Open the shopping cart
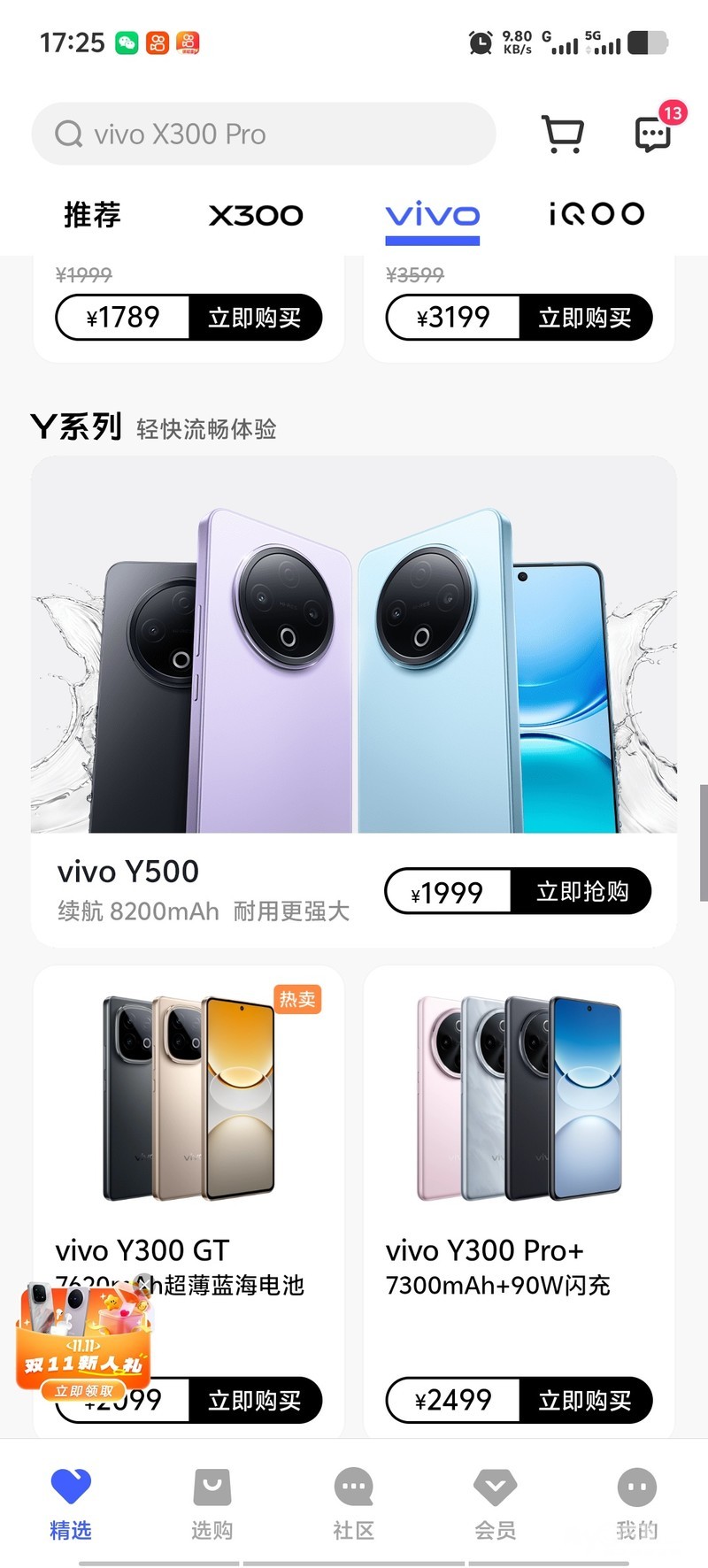Image resolution: width=708 pixels, height=1568 pixels. click(562, 135)
